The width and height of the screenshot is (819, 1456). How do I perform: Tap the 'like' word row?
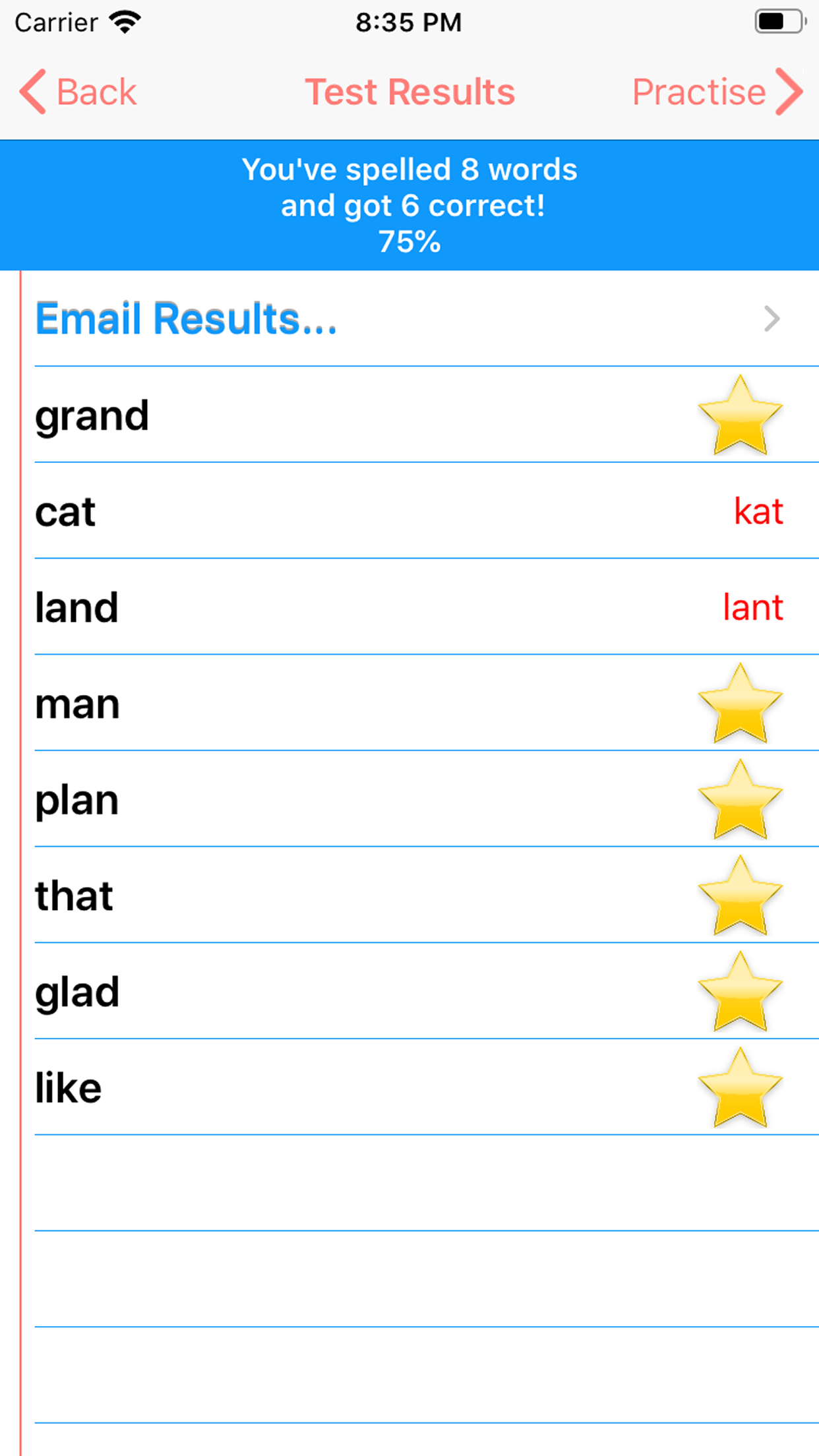point(409,1088)
